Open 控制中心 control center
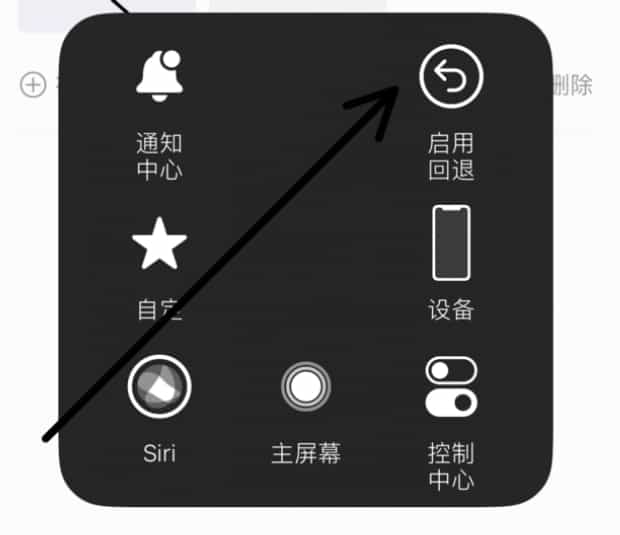Image resolution: width=620 pixels, height=535 pixels. click(450, 387)
